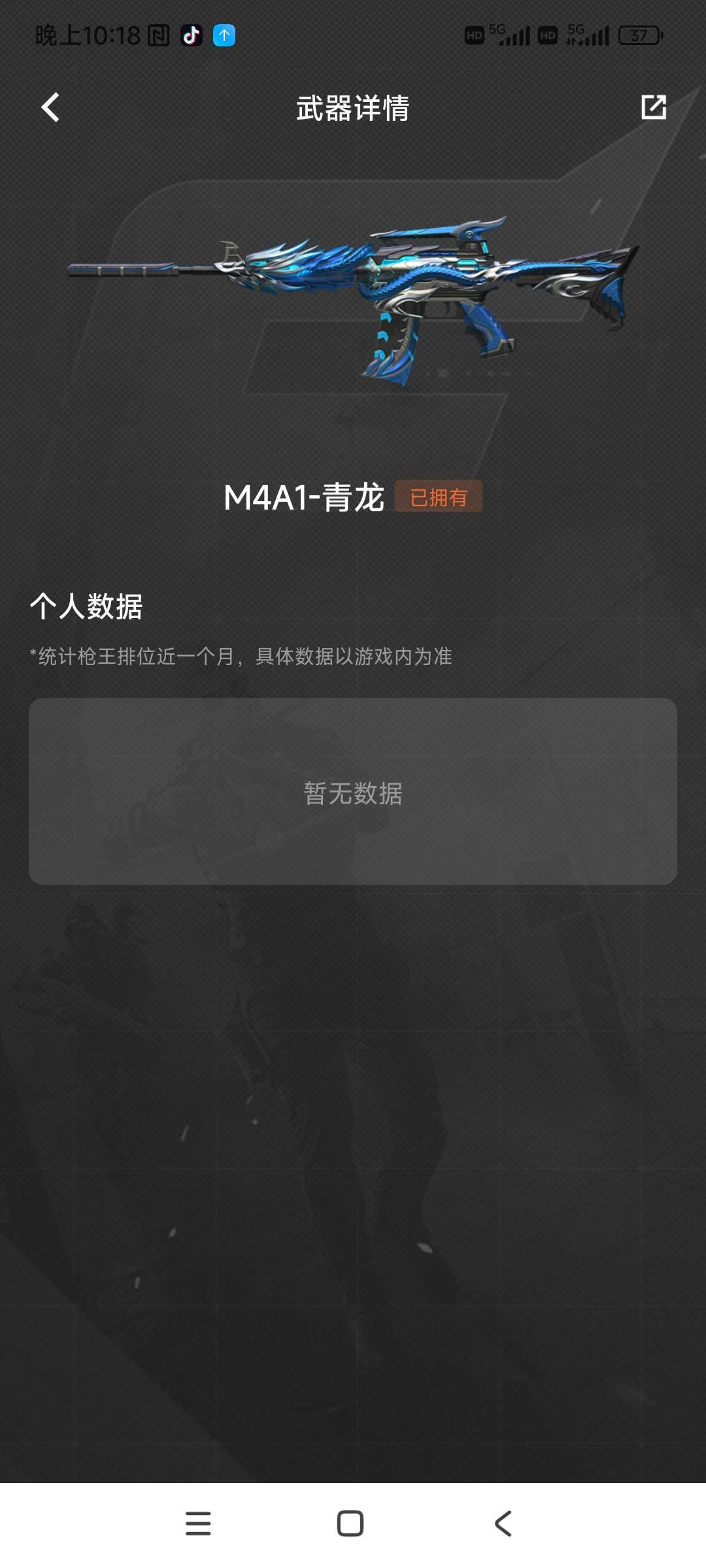
Task: Expand the 暂无数据 empty data card
Action: (x=353, y=794)
